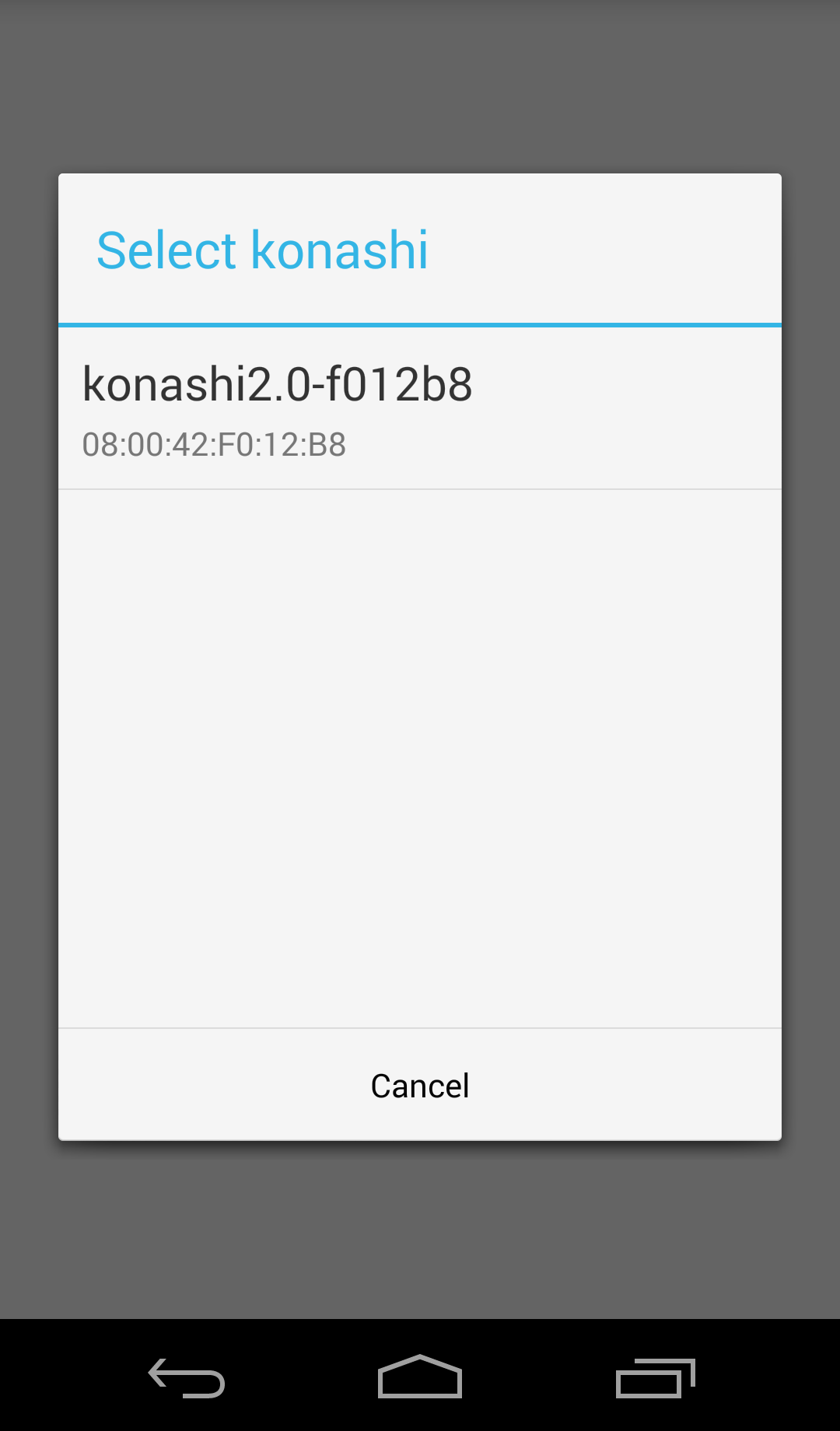This screenshot has width=840, height=1431.
Task: Cancel the Select konashi dialog
Action: [420, 1086]
